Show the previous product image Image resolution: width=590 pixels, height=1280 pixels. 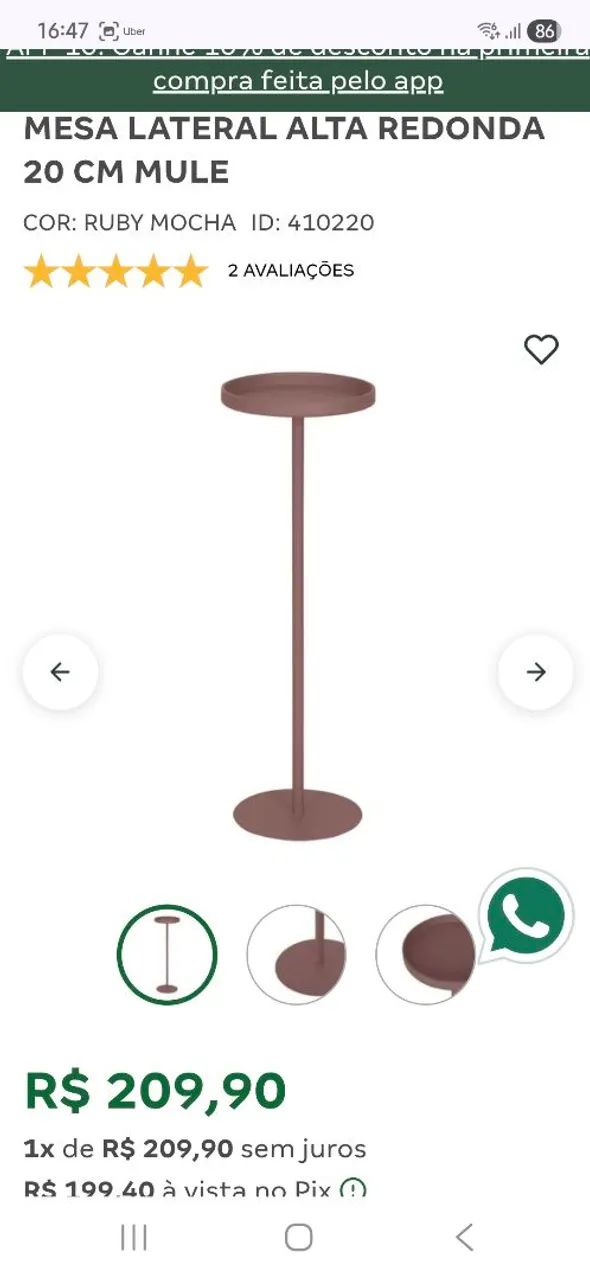tap(60, 672)
